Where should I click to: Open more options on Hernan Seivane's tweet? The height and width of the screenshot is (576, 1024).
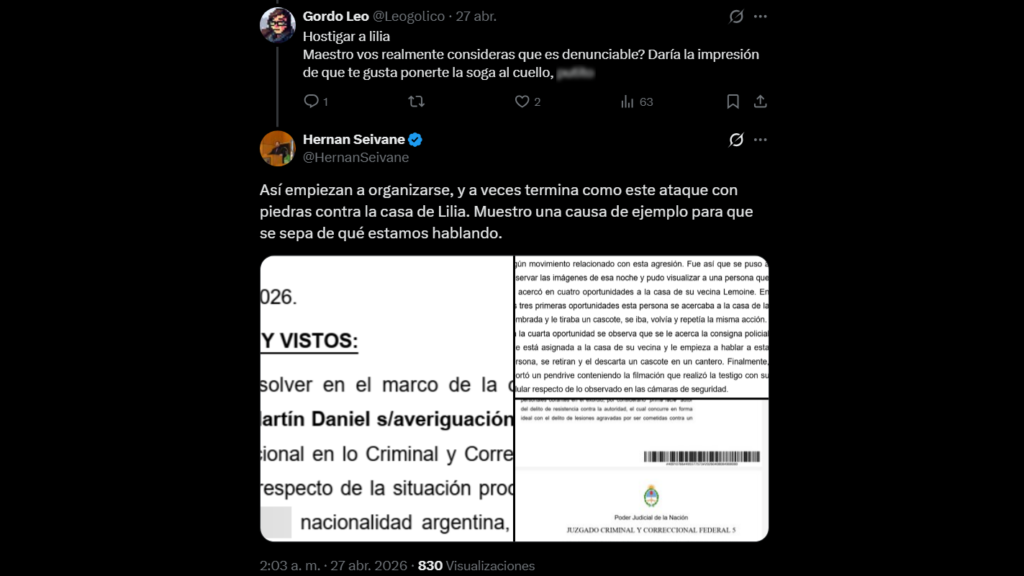click(x=760, y=140)
